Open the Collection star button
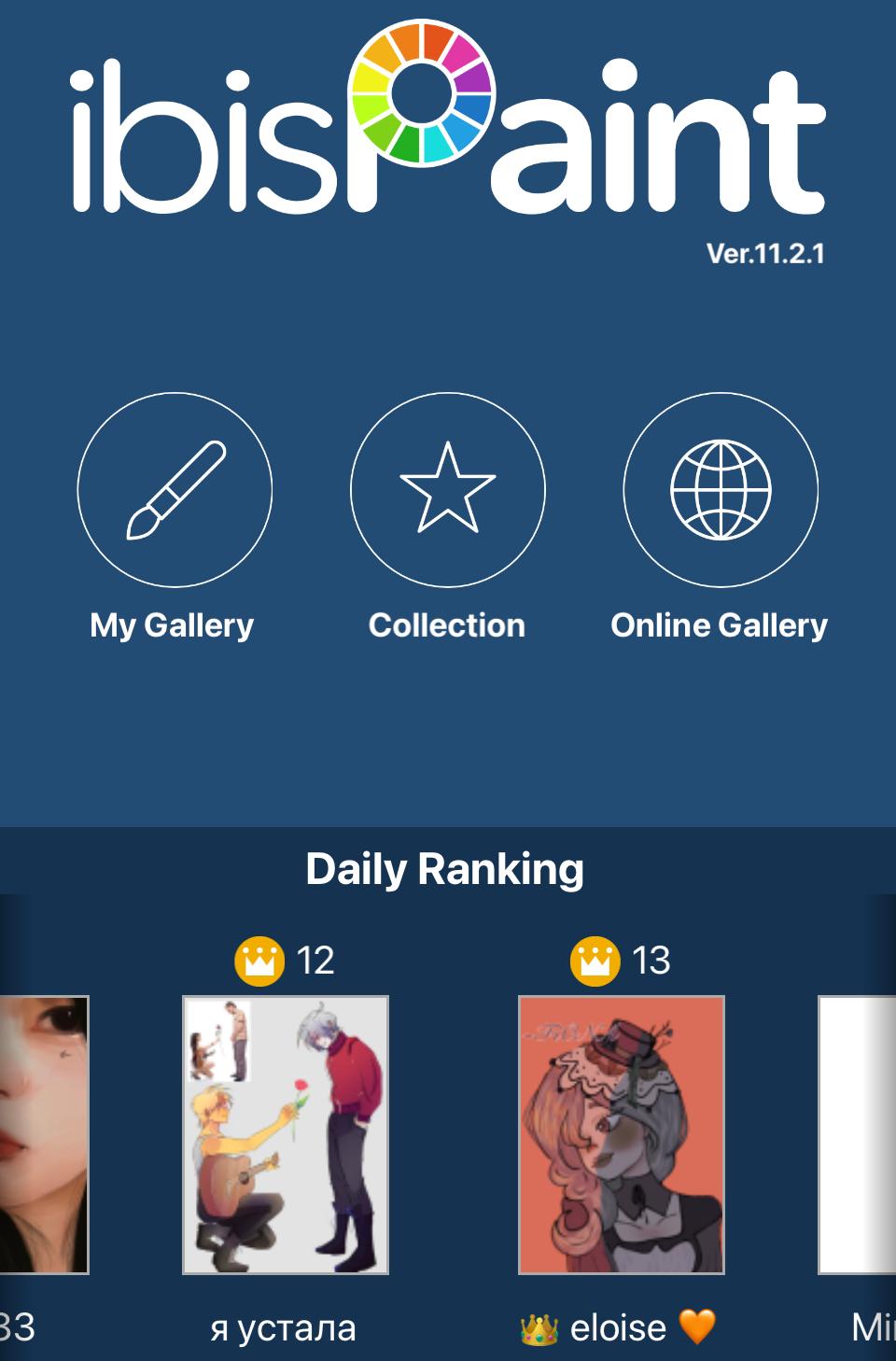This screenshot has width=896, height=1361. pyautogui.click(x=447, y=490)
